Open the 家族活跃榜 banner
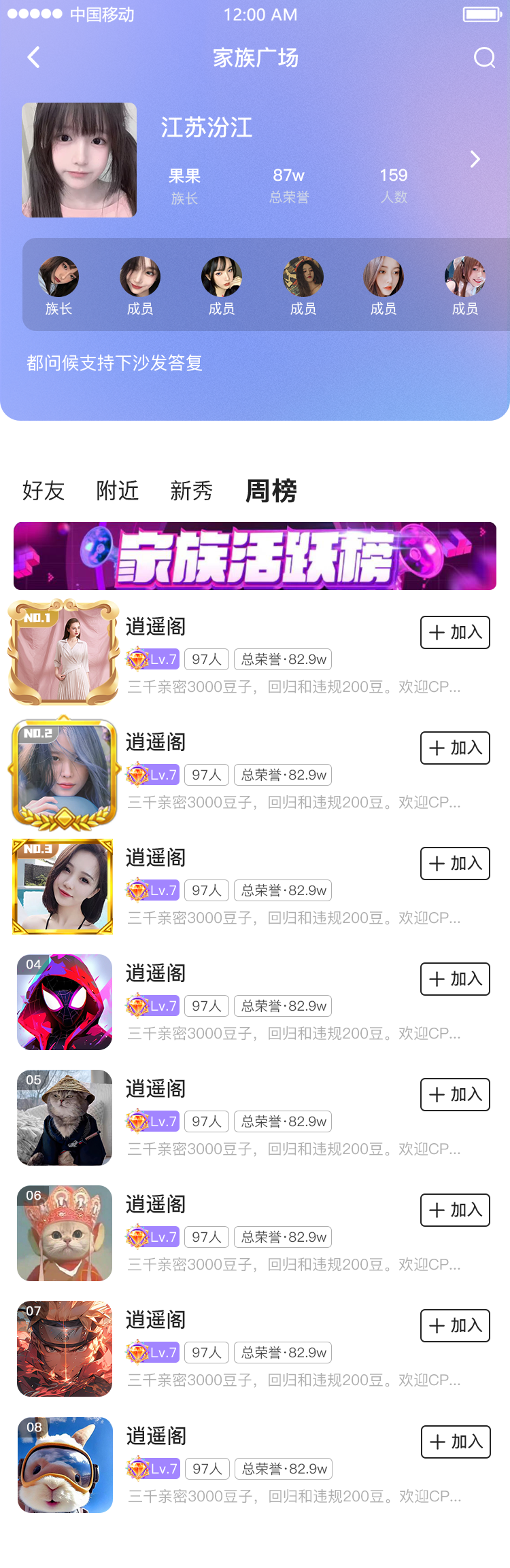Image resolution: width=510 pixels, height=1568 pixels. (x=255, y=556)
